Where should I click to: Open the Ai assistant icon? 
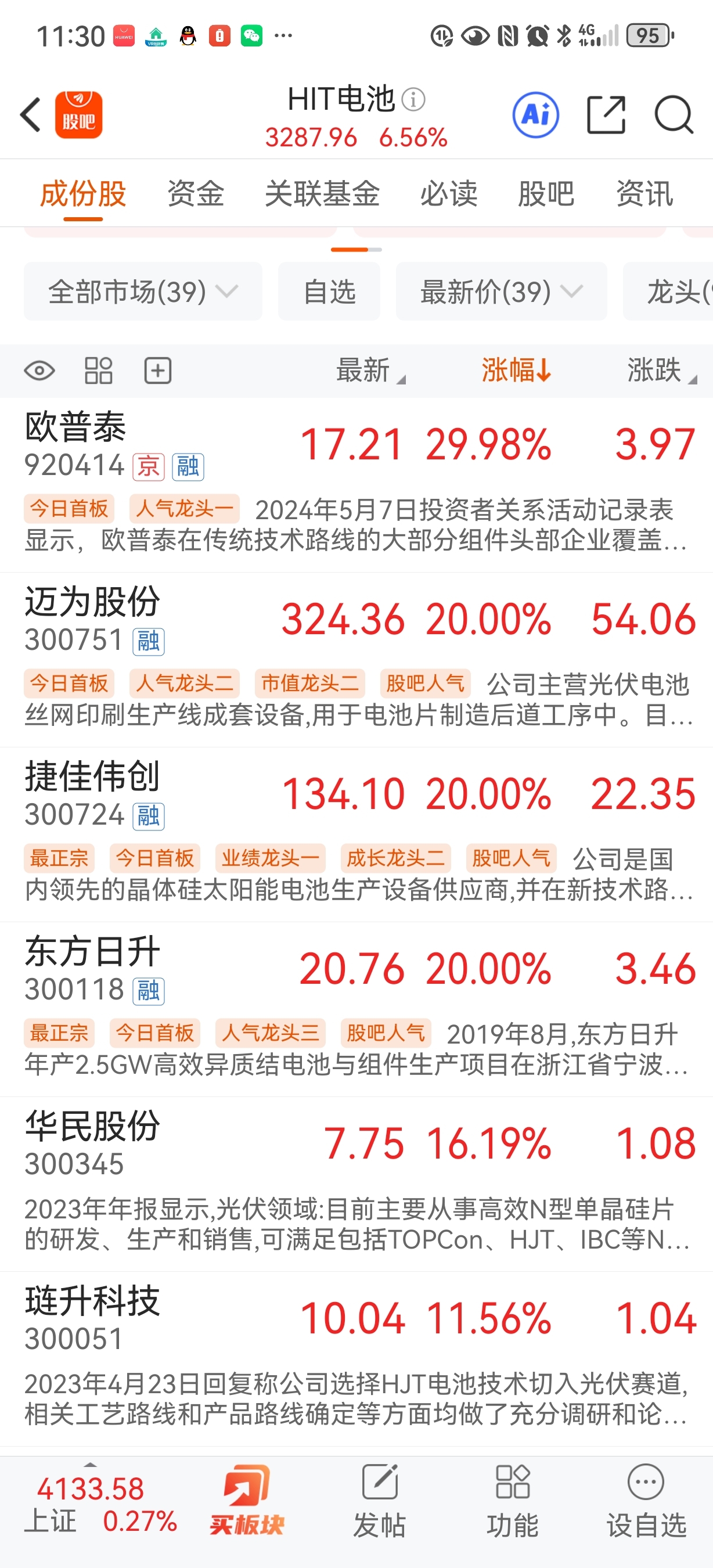pos(535,114)
